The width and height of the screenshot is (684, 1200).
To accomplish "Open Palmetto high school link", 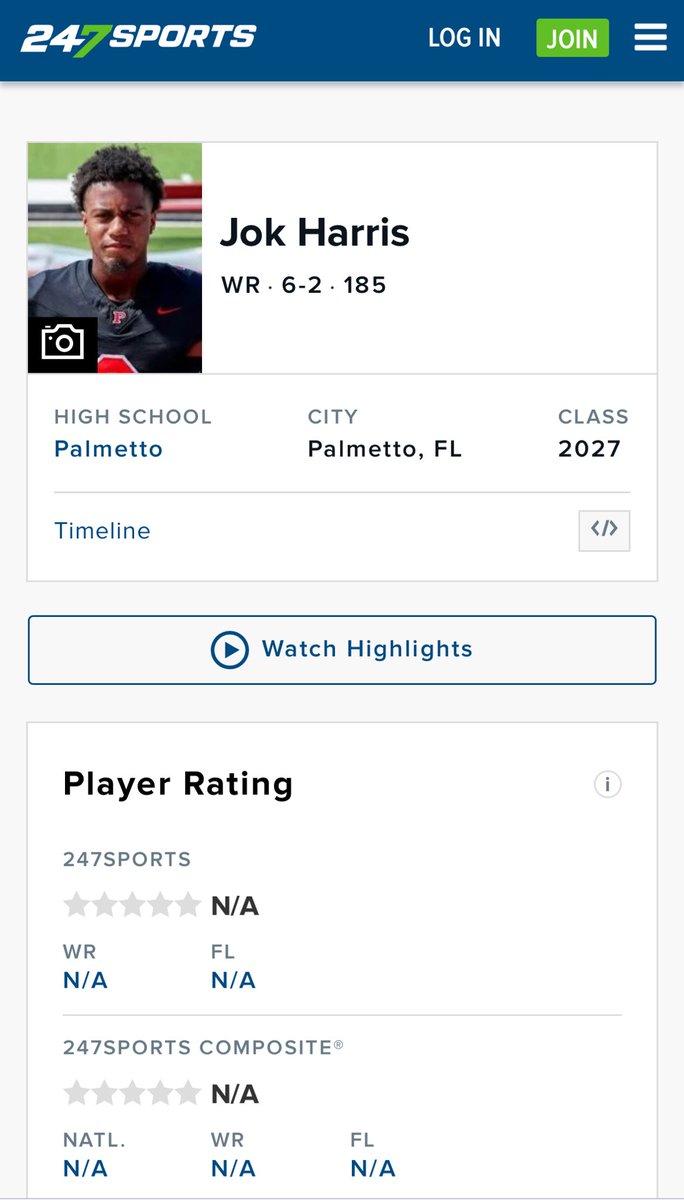I will pyautogui.click(x=108, y=449).
